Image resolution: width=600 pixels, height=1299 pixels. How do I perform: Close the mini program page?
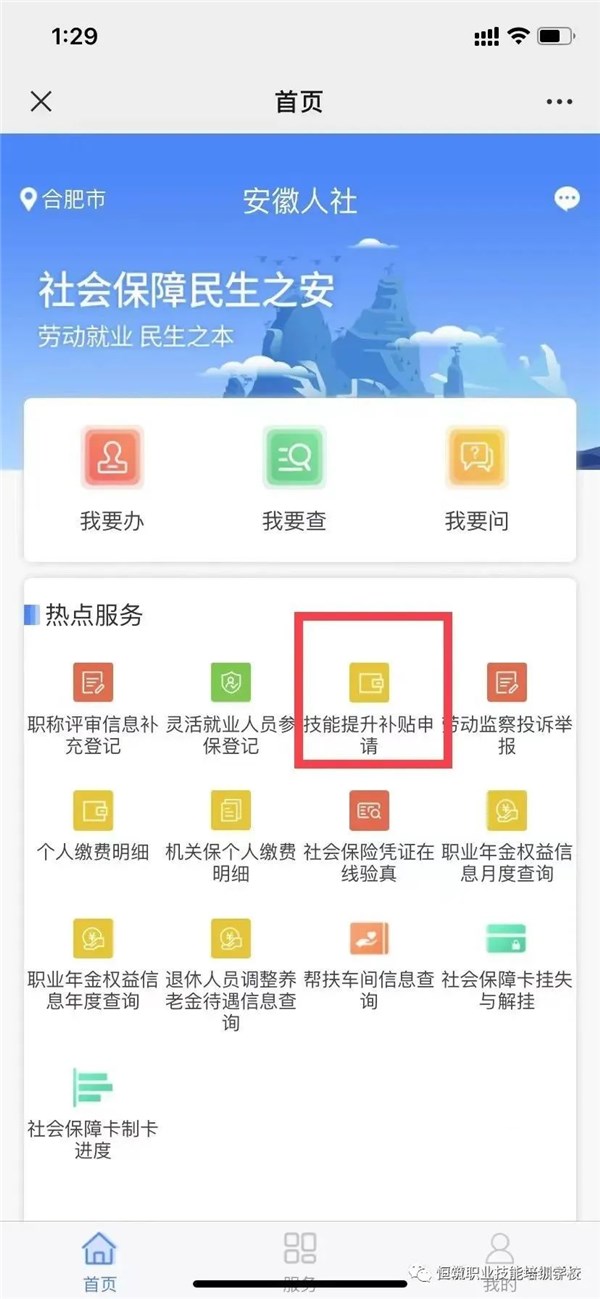tap(41, 101)
